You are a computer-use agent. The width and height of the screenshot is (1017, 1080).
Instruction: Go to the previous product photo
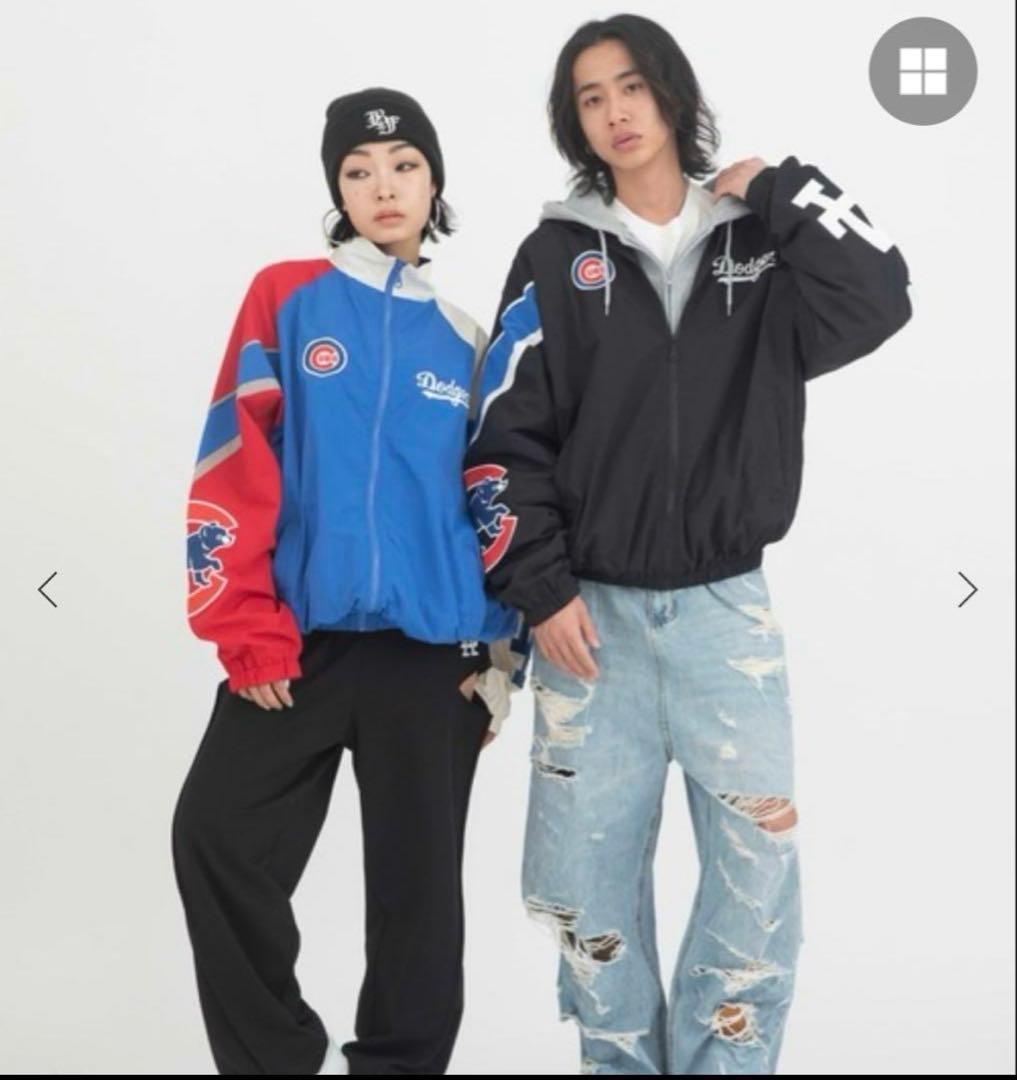click(x=48, y=589)
